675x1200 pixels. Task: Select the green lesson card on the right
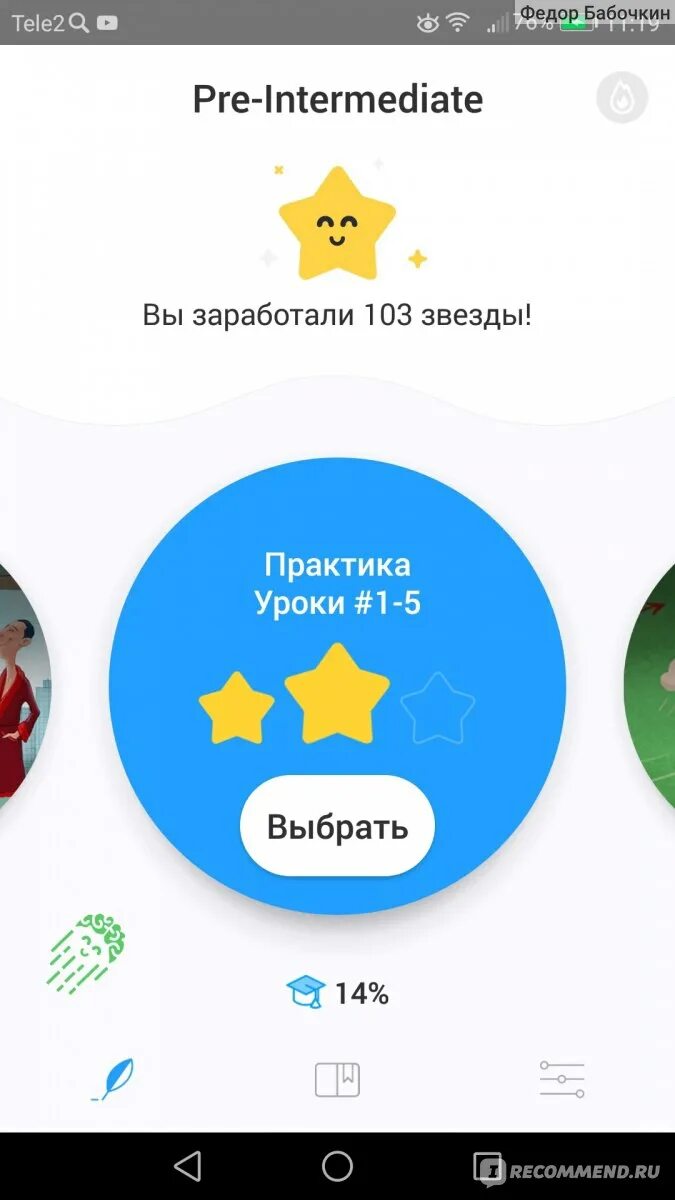point(650,686)
